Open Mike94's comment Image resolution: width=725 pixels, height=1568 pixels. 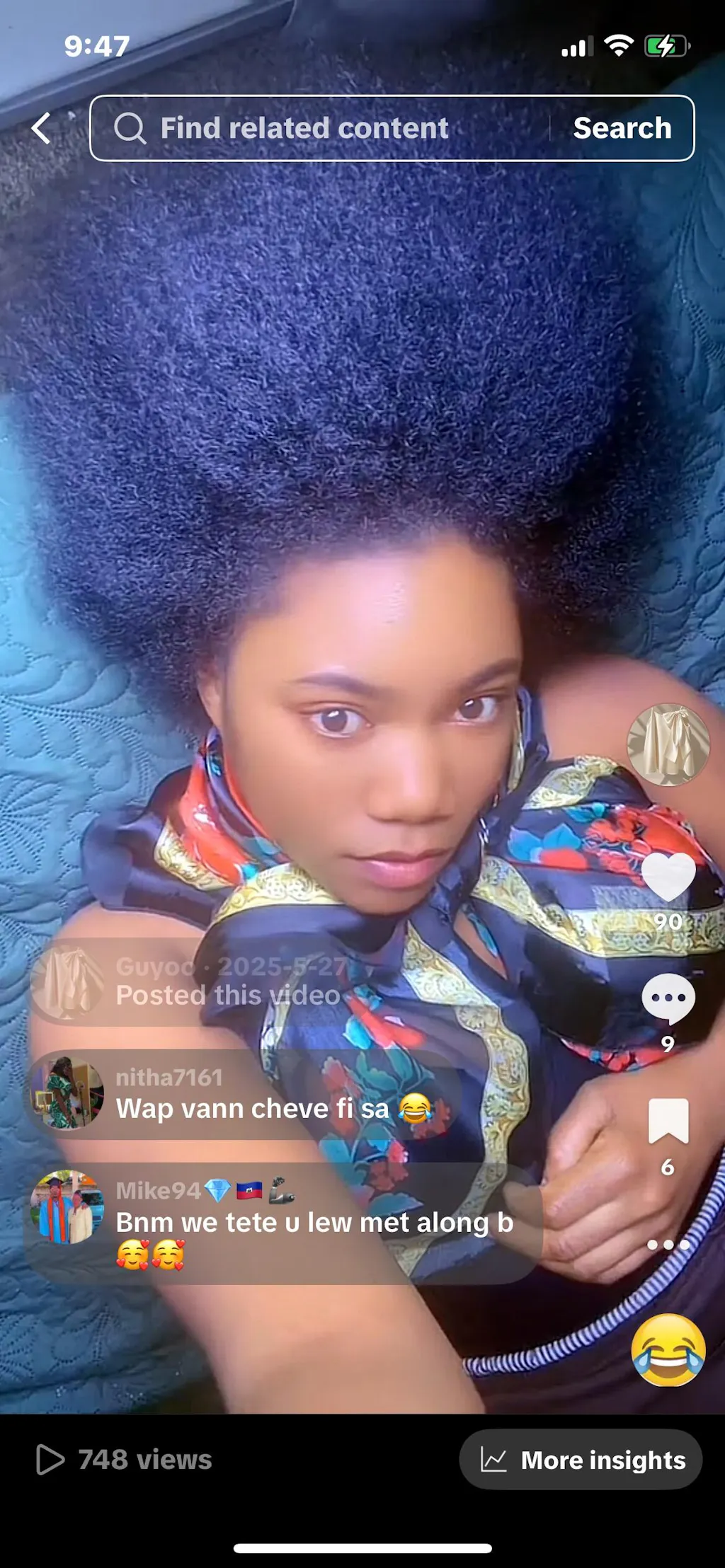(x=283, y=1223)
